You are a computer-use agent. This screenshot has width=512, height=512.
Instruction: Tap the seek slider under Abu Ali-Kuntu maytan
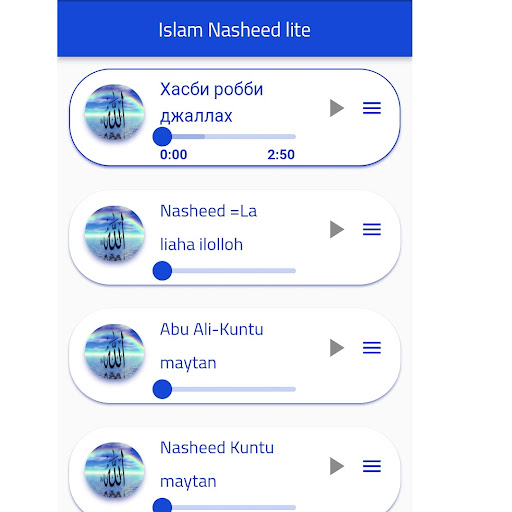pos(224,389)
